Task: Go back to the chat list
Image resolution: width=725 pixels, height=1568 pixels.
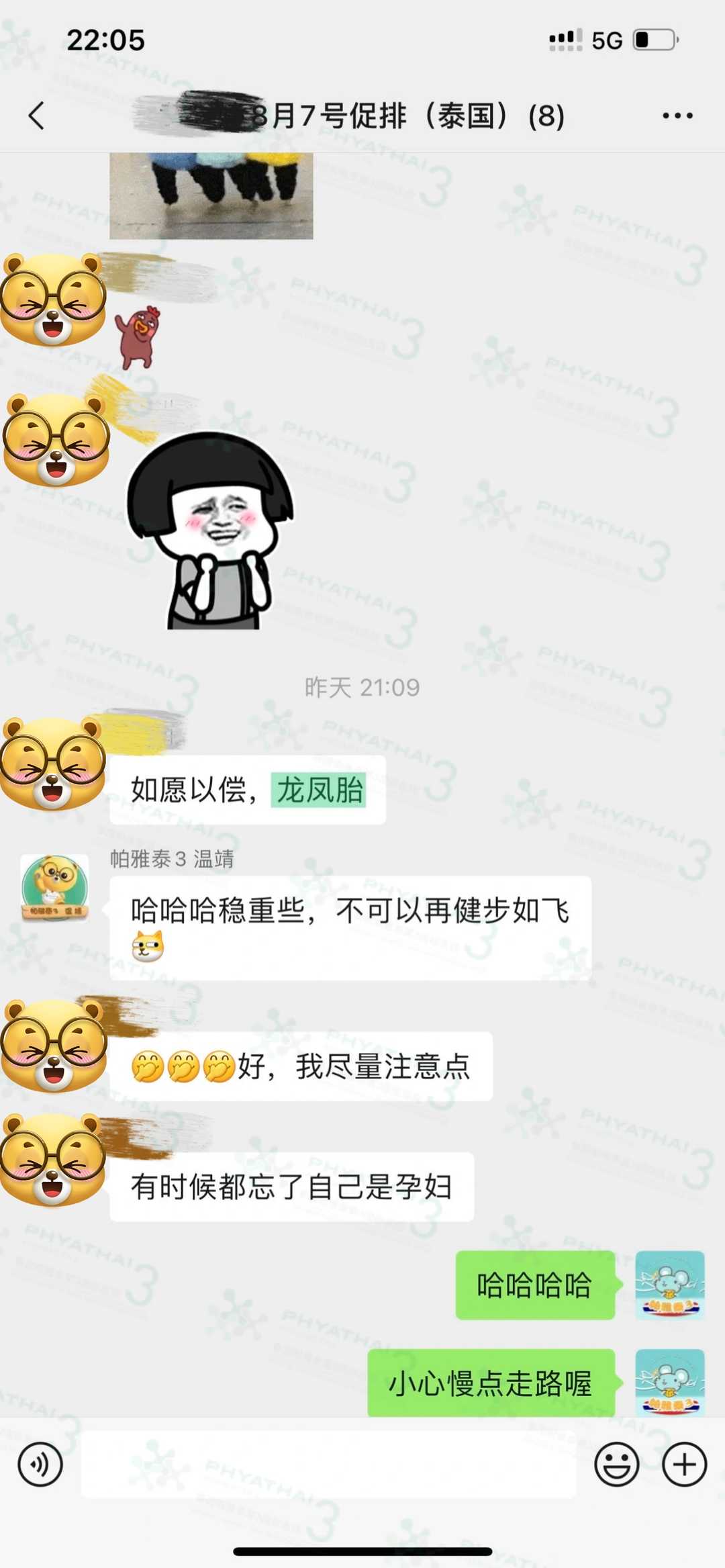Action: pyautogui.click(x=37, y=116)
